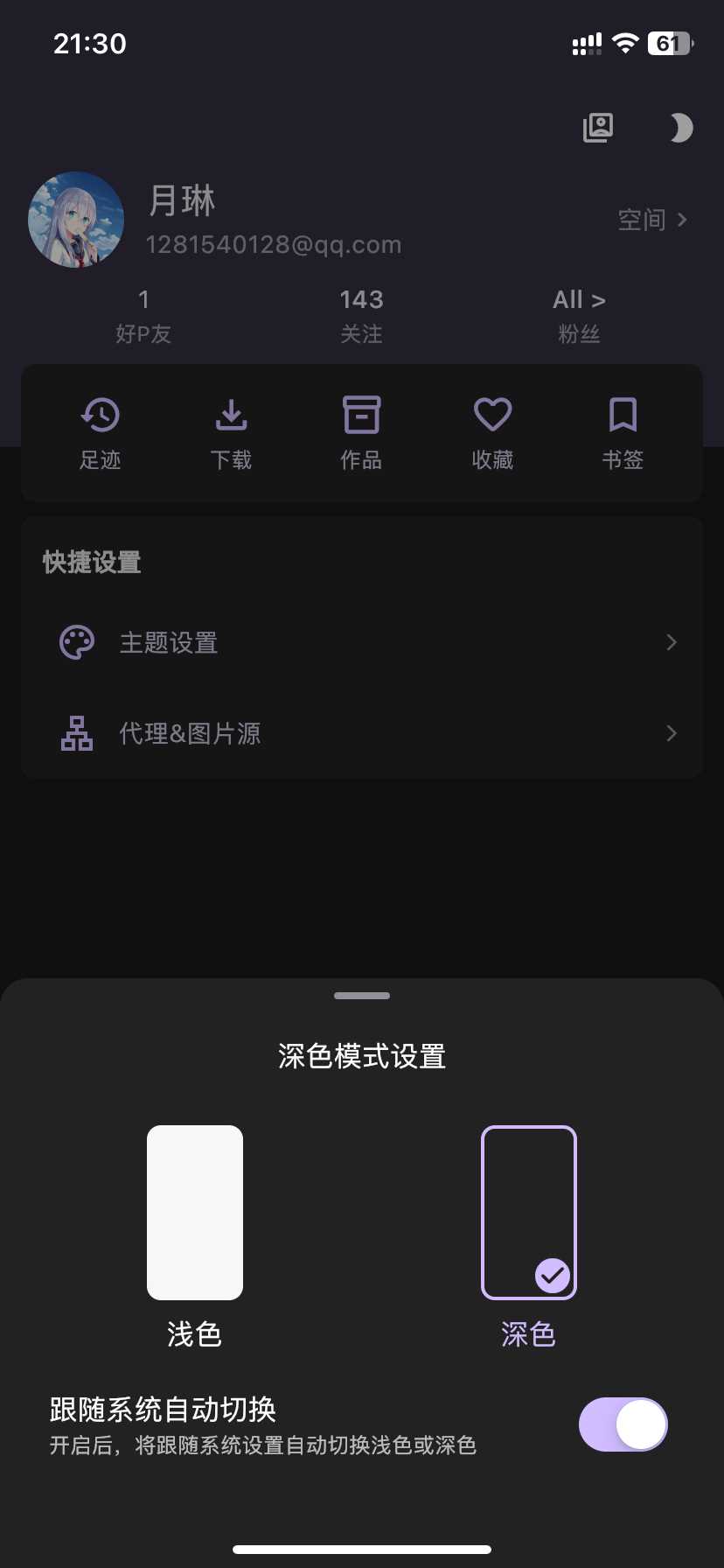Tap the moon dark mode icon

tap(679, 129)
